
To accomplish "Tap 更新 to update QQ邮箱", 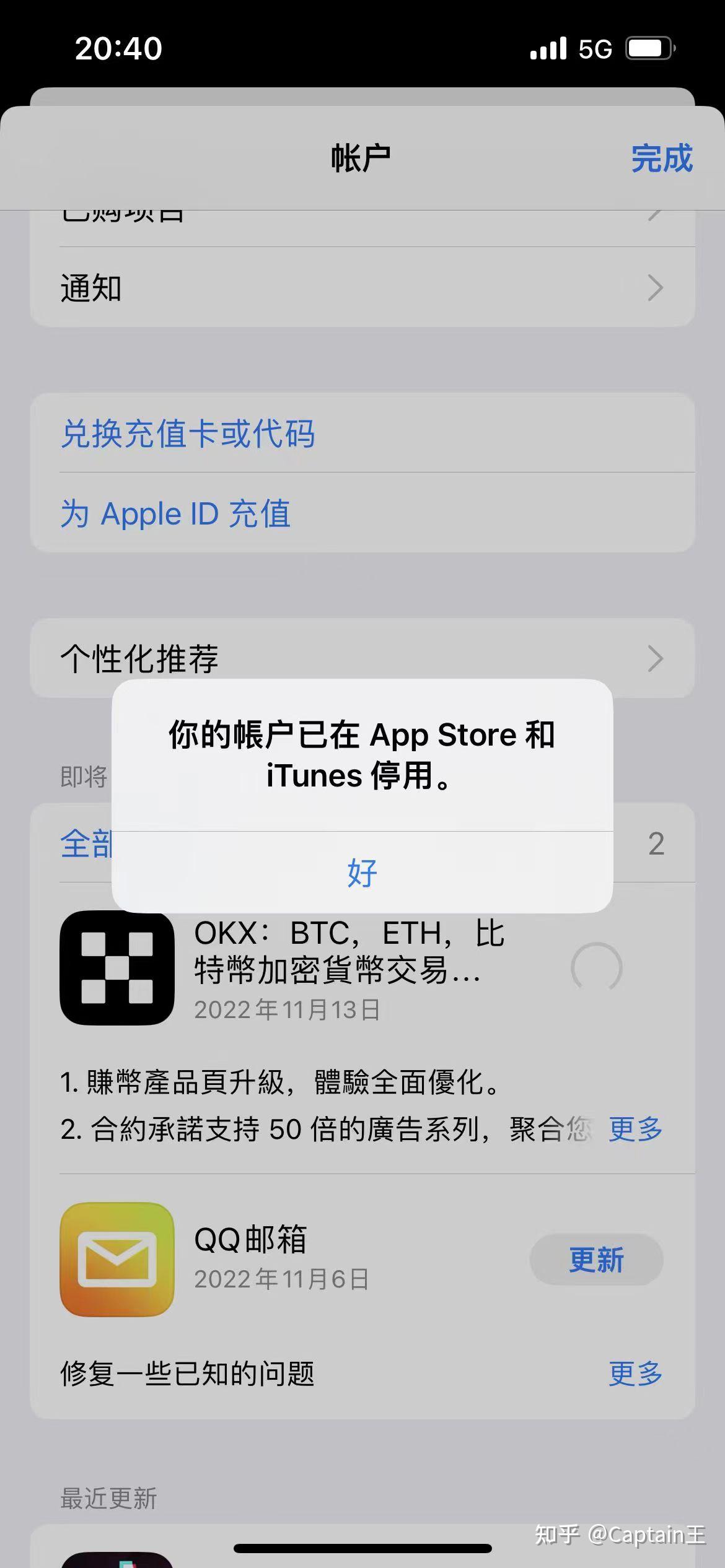I will [x=596, y=1260].
